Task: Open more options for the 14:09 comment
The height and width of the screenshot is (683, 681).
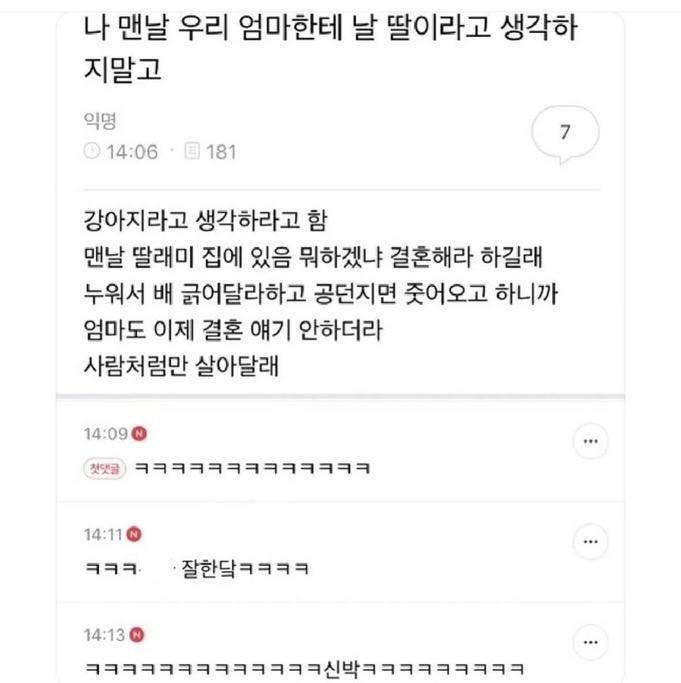Action: pyautogui.click(x=590, y=441)
